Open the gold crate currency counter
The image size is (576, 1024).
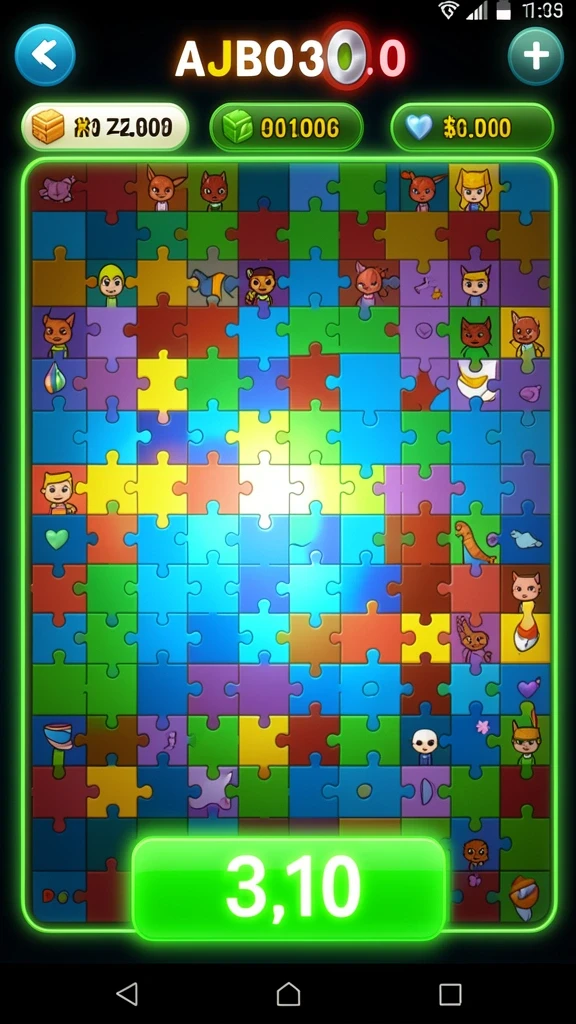[x=105, y=127]
